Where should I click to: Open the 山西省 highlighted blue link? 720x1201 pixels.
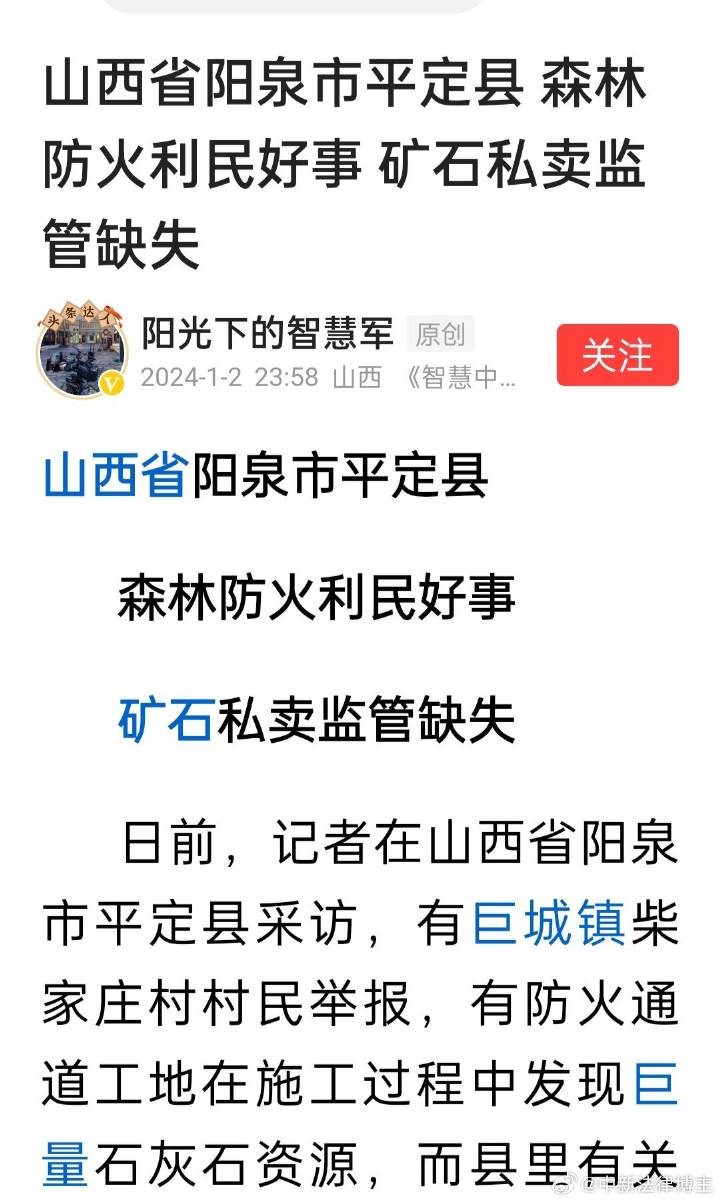110,477
